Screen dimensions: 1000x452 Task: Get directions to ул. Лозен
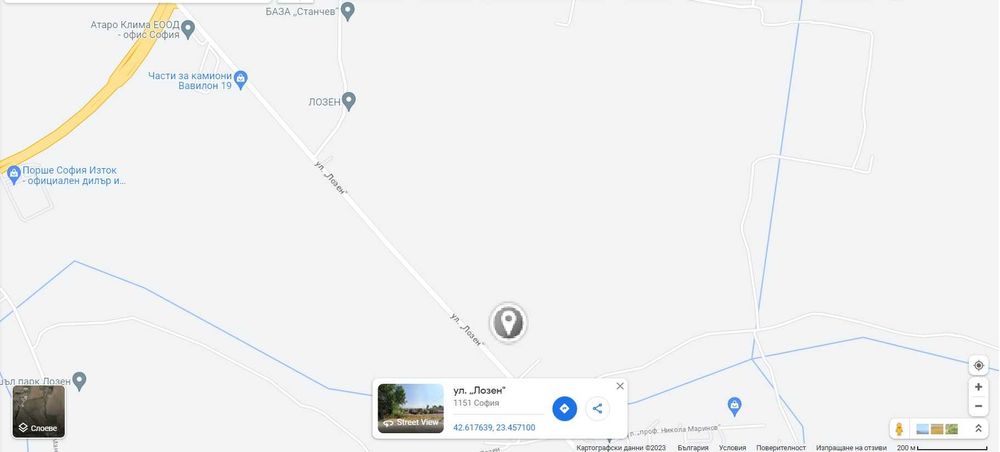click(565, 408)
